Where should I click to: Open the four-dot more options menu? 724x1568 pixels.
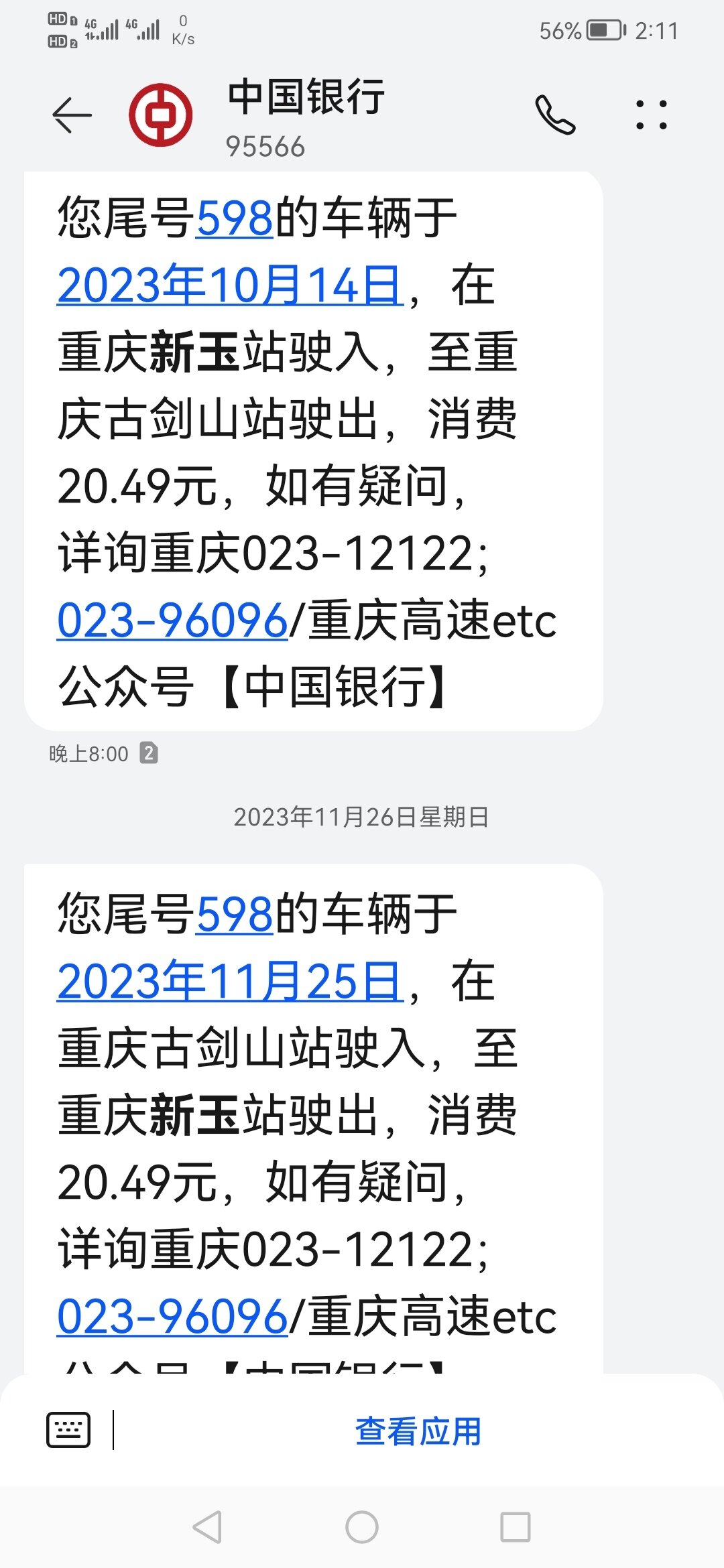tap(652, 115)
